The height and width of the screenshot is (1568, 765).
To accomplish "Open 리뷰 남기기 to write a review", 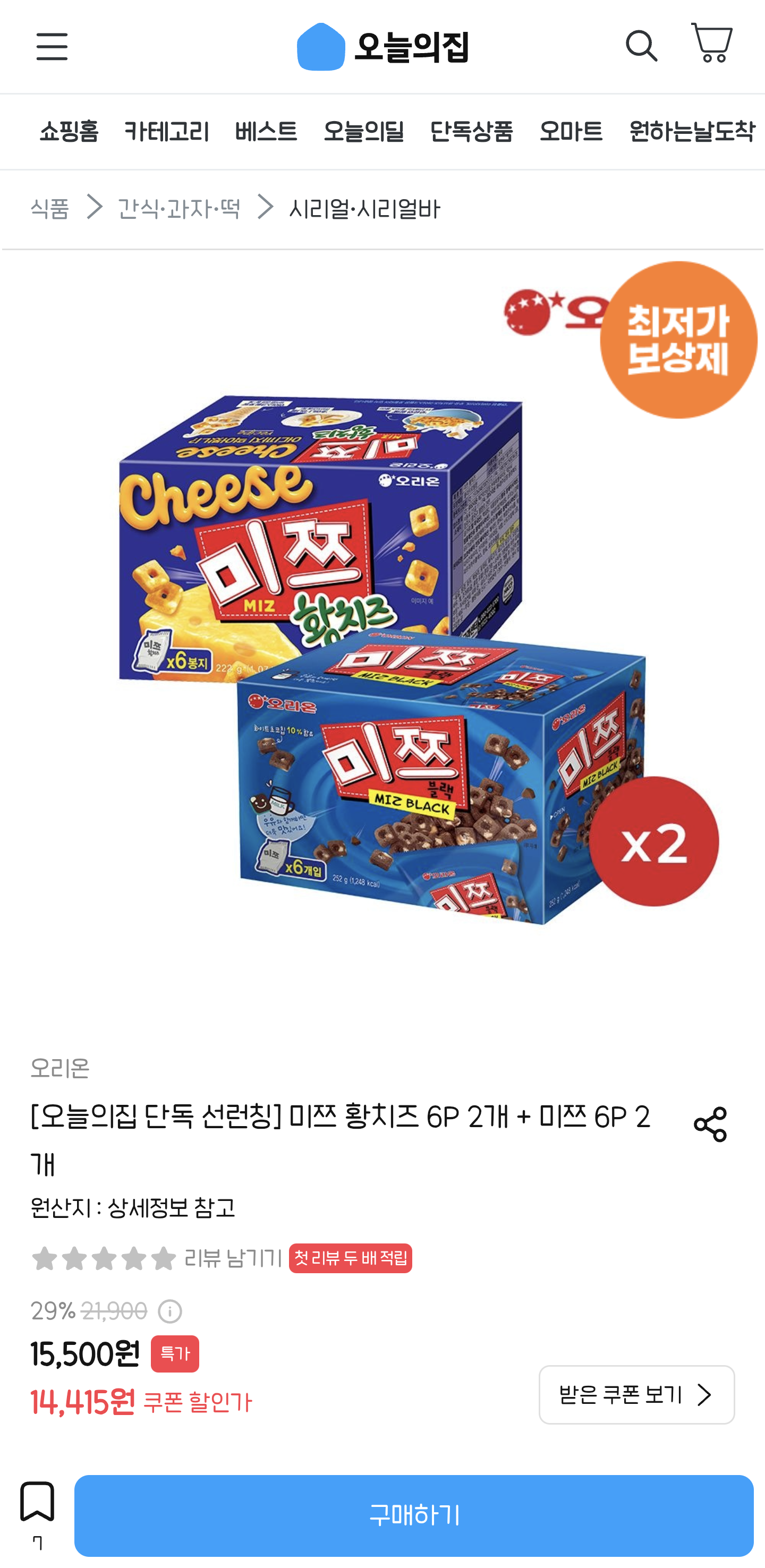I will (x=233, y=1258).
